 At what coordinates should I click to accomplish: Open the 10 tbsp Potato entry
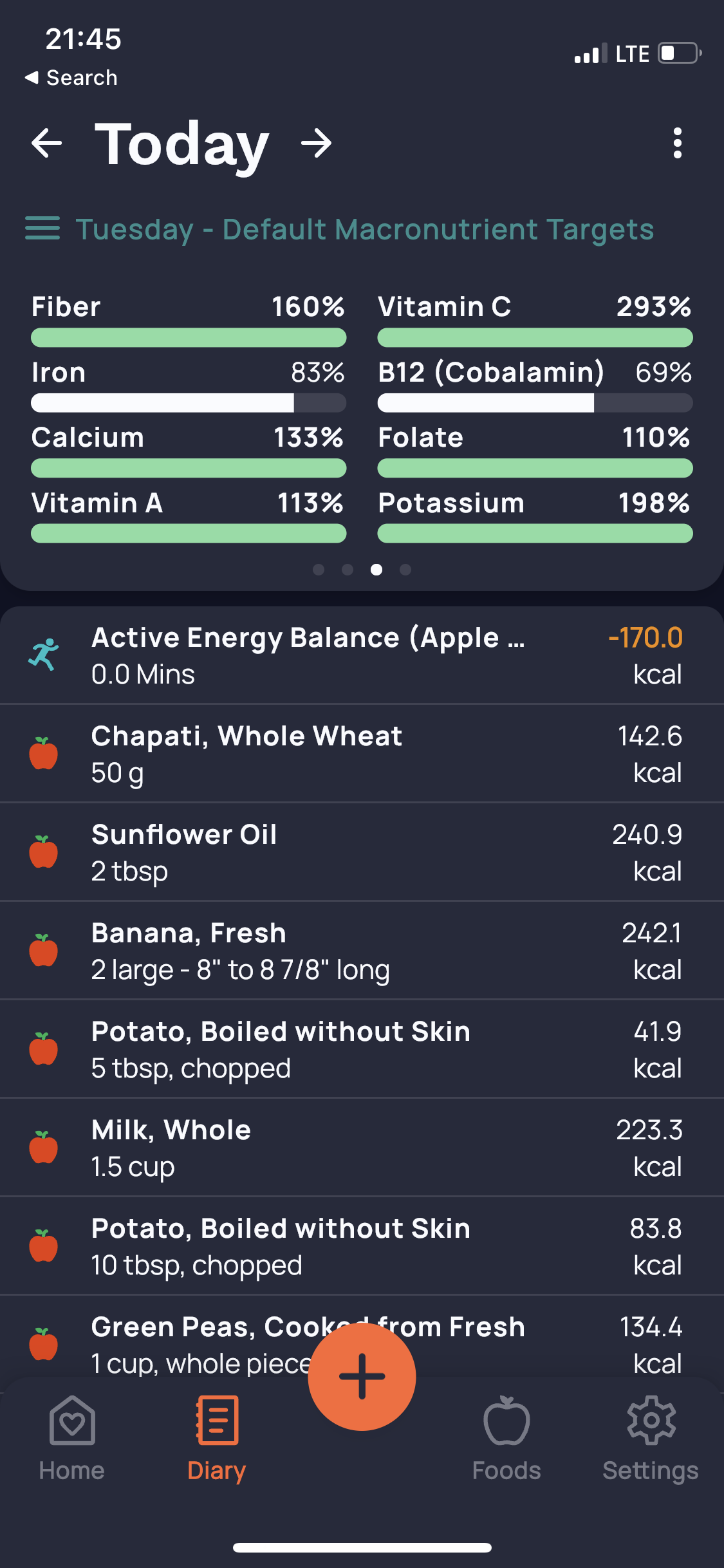tap(362, 1246)
